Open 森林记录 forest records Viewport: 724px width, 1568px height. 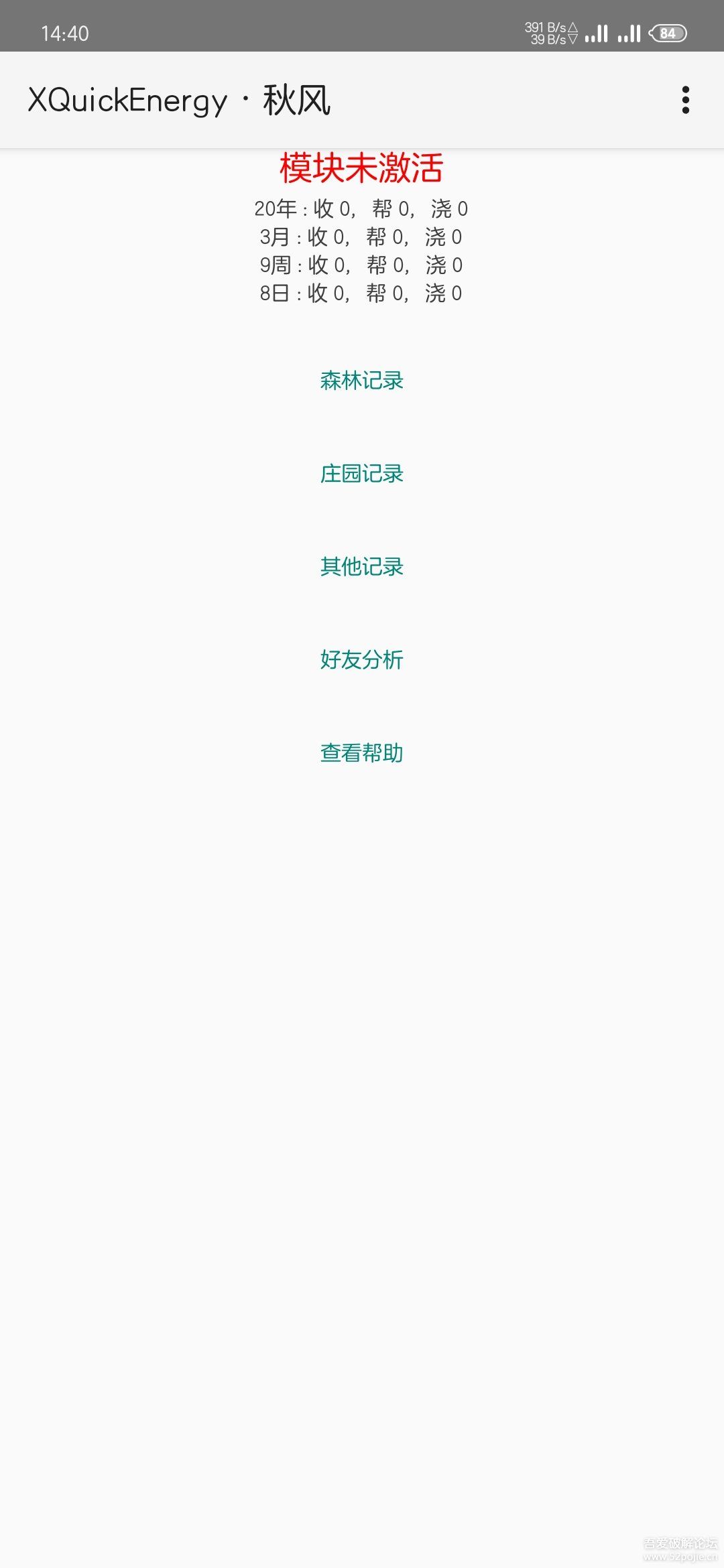(362, 381)
